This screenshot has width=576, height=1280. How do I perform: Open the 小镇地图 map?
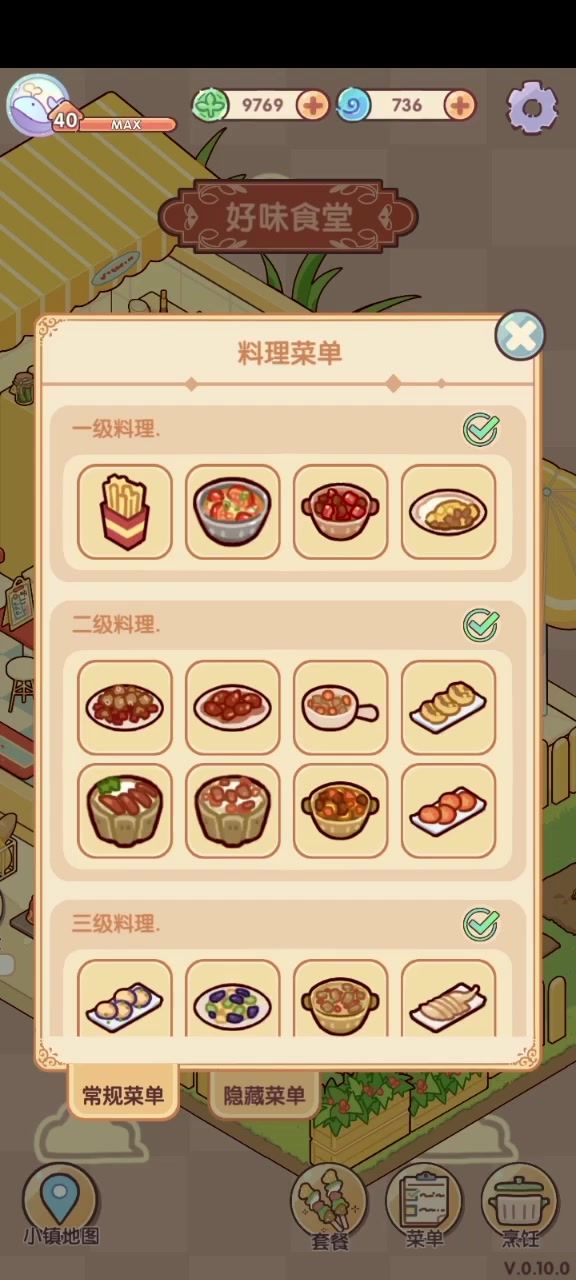[61, 1205]
